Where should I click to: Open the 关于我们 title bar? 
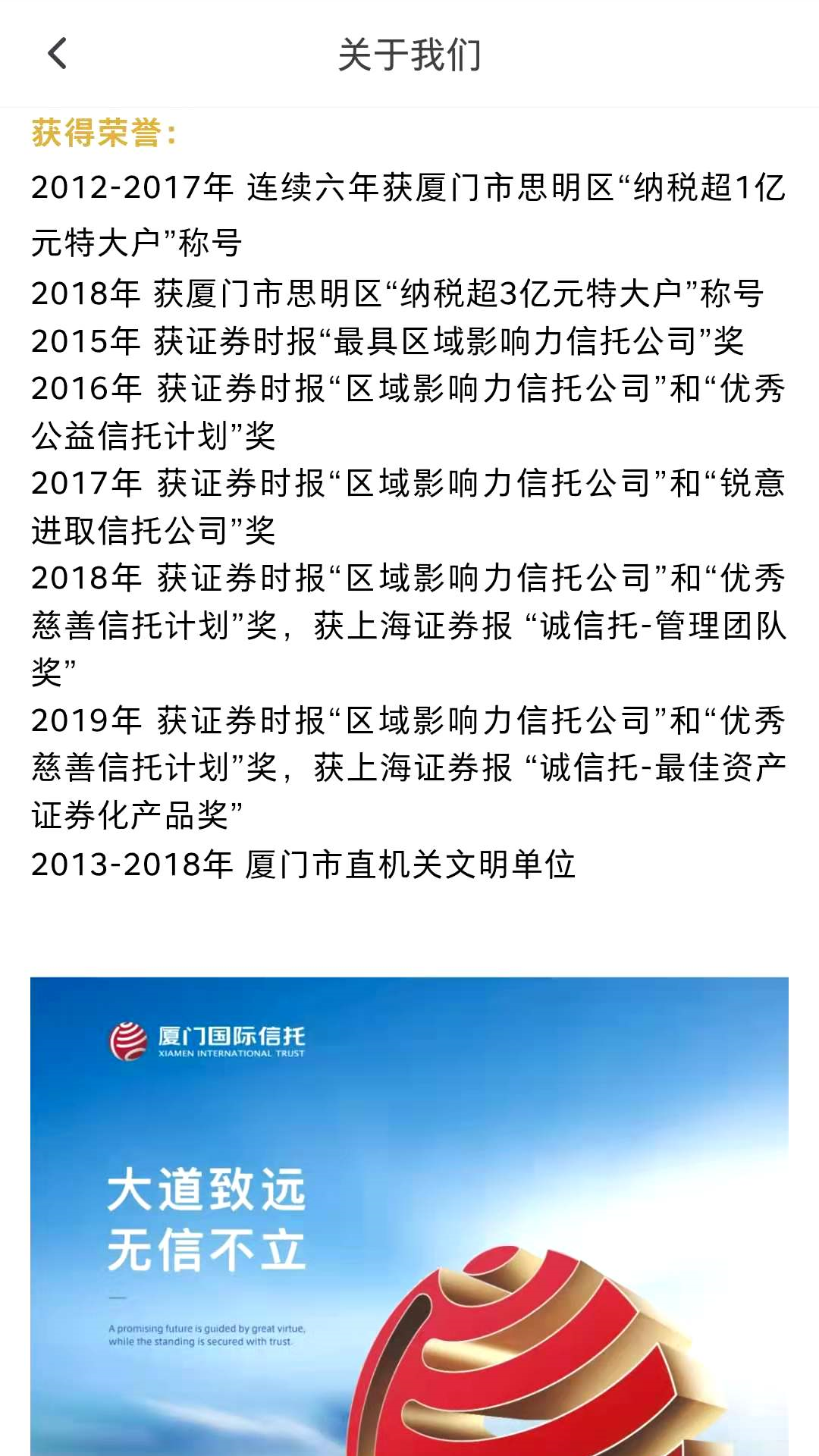pos(409,55)
